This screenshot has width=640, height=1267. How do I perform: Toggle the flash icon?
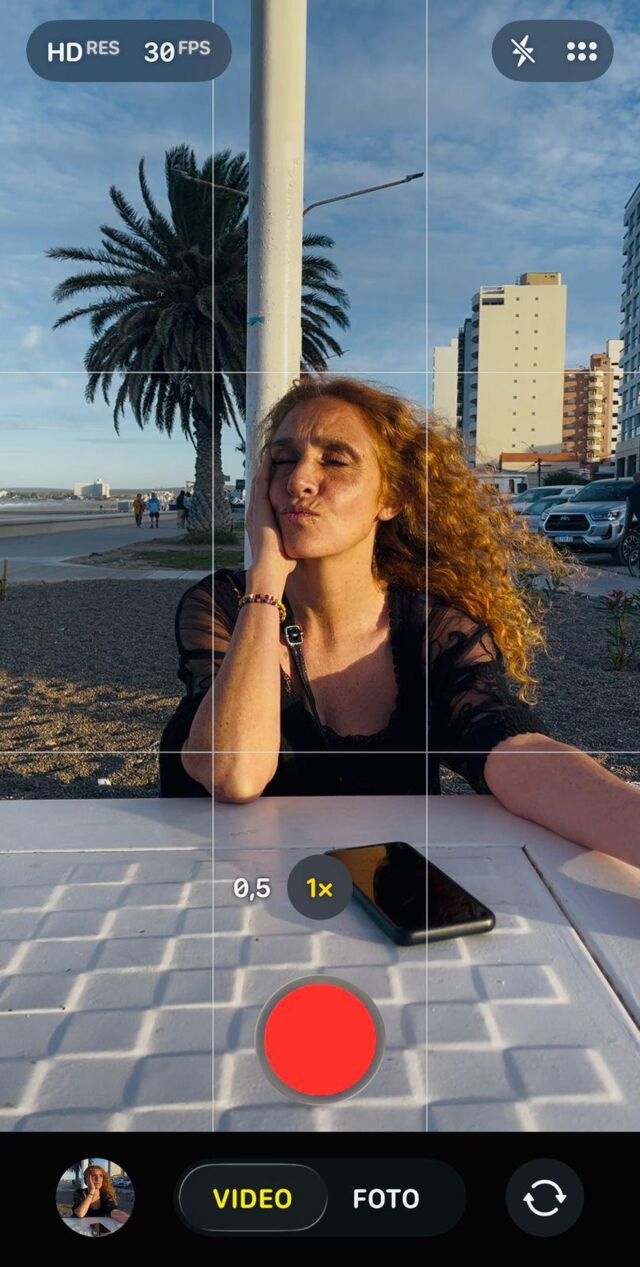523,51
